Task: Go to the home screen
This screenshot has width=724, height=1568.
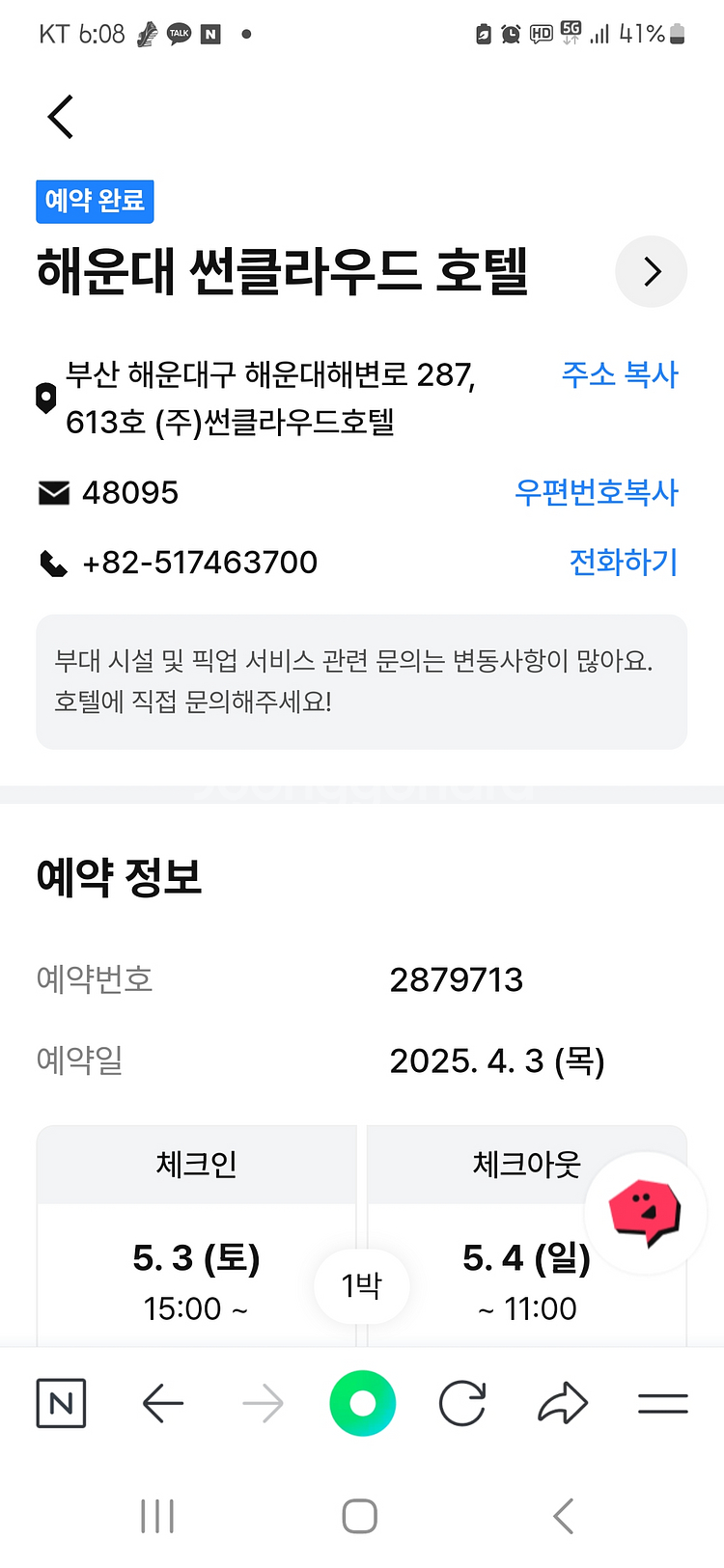Action: tap(360, 1516)
